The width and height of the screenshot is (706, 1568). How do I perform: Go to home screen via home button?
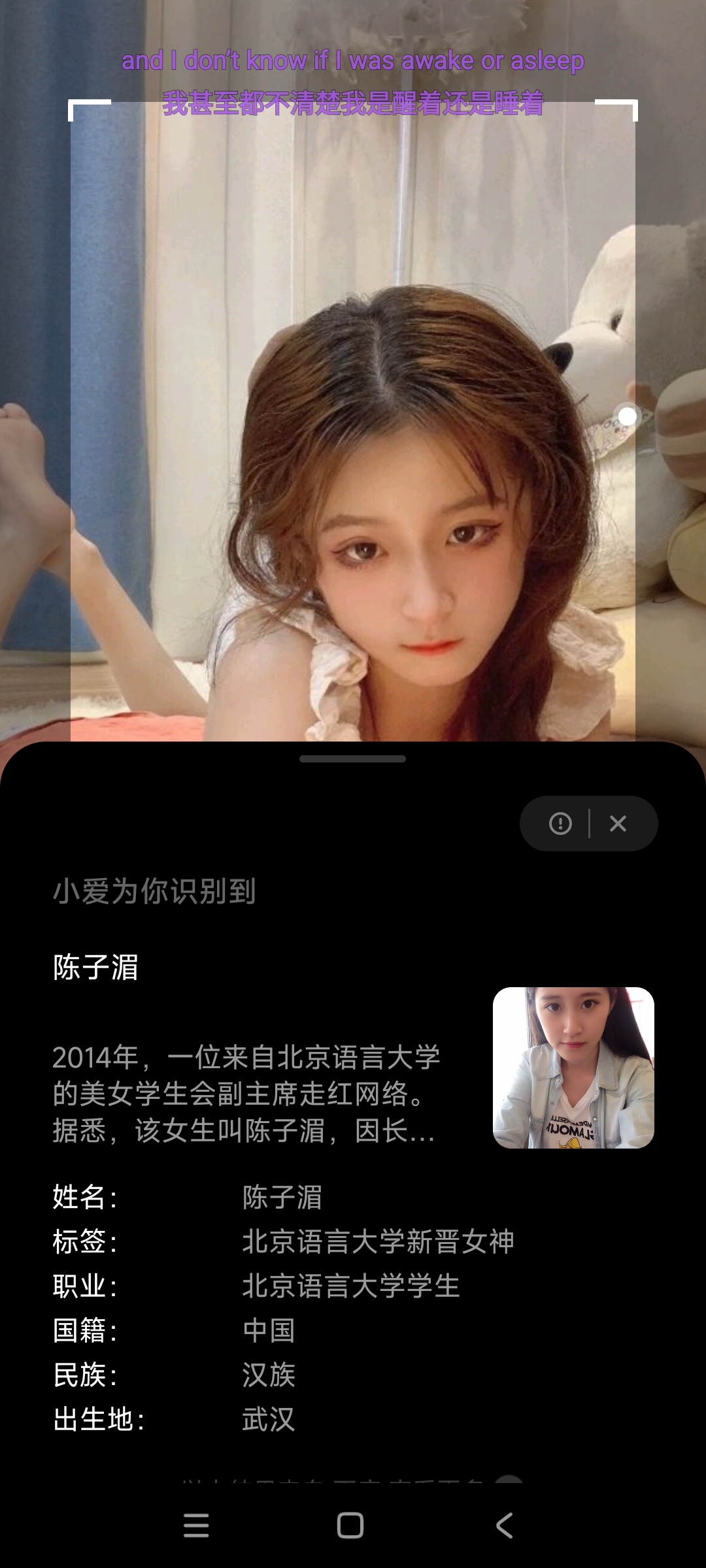point(350,1526)
